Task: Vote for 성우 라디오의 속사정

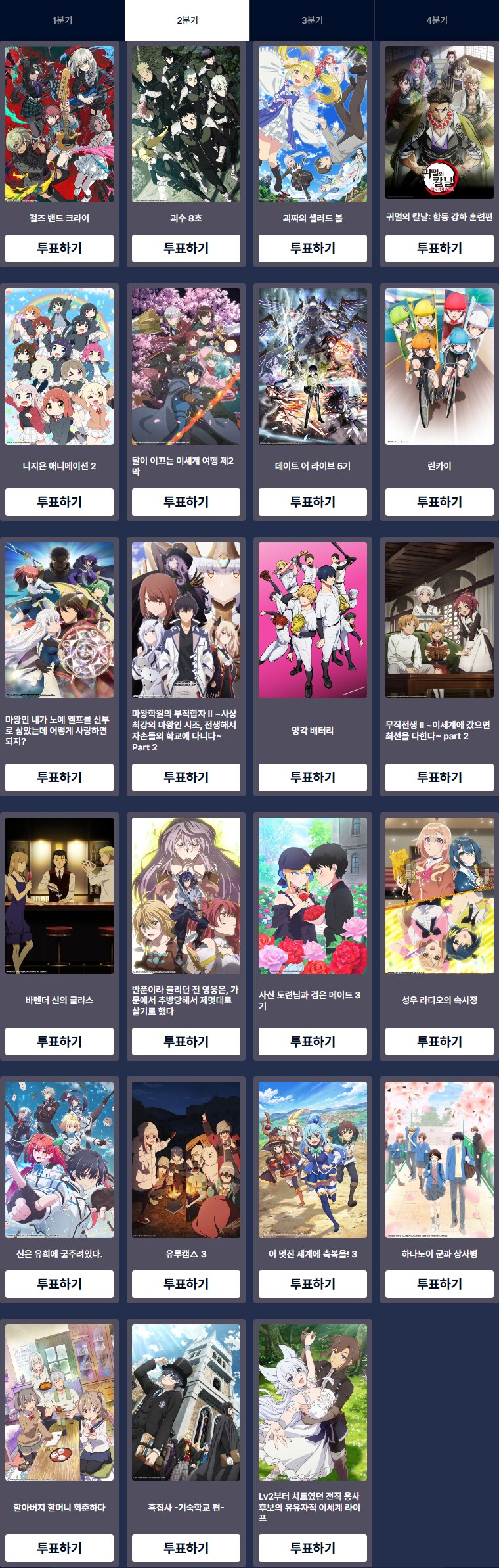Action: click(x=439, y=1042)
